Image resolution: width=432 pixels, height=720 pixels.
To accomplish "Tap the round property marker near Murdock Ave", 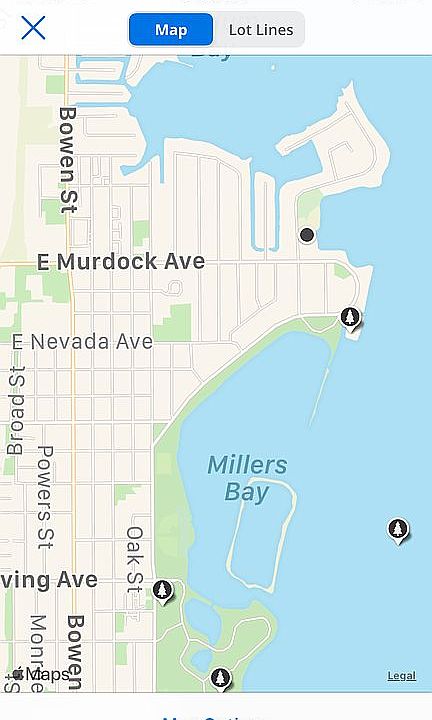I will 307,235.
